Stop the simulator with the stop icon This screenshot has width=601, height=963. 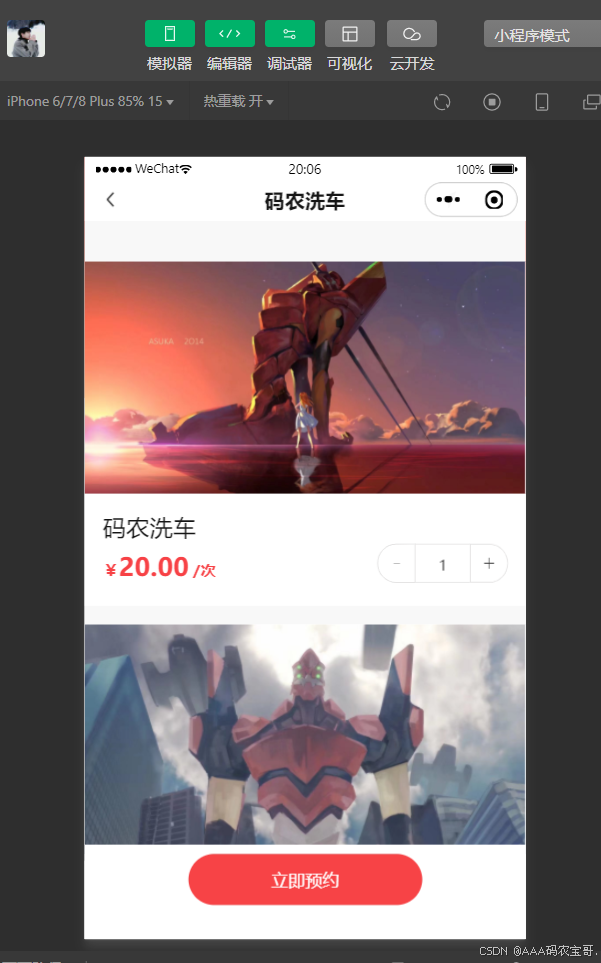492,102
